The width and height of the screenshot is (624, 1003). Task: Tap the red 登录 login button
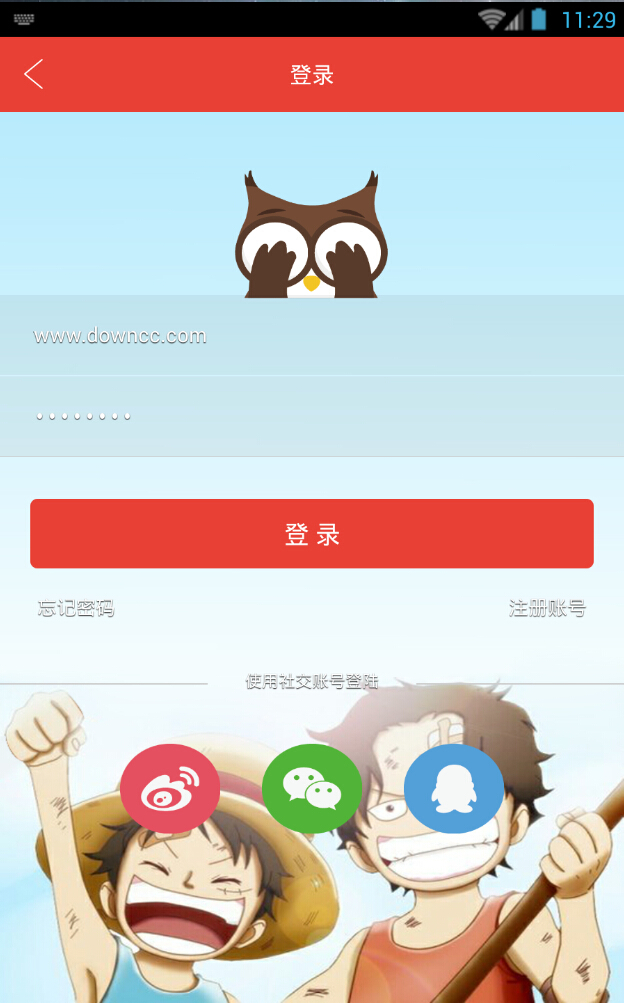(x=312, y=534)
